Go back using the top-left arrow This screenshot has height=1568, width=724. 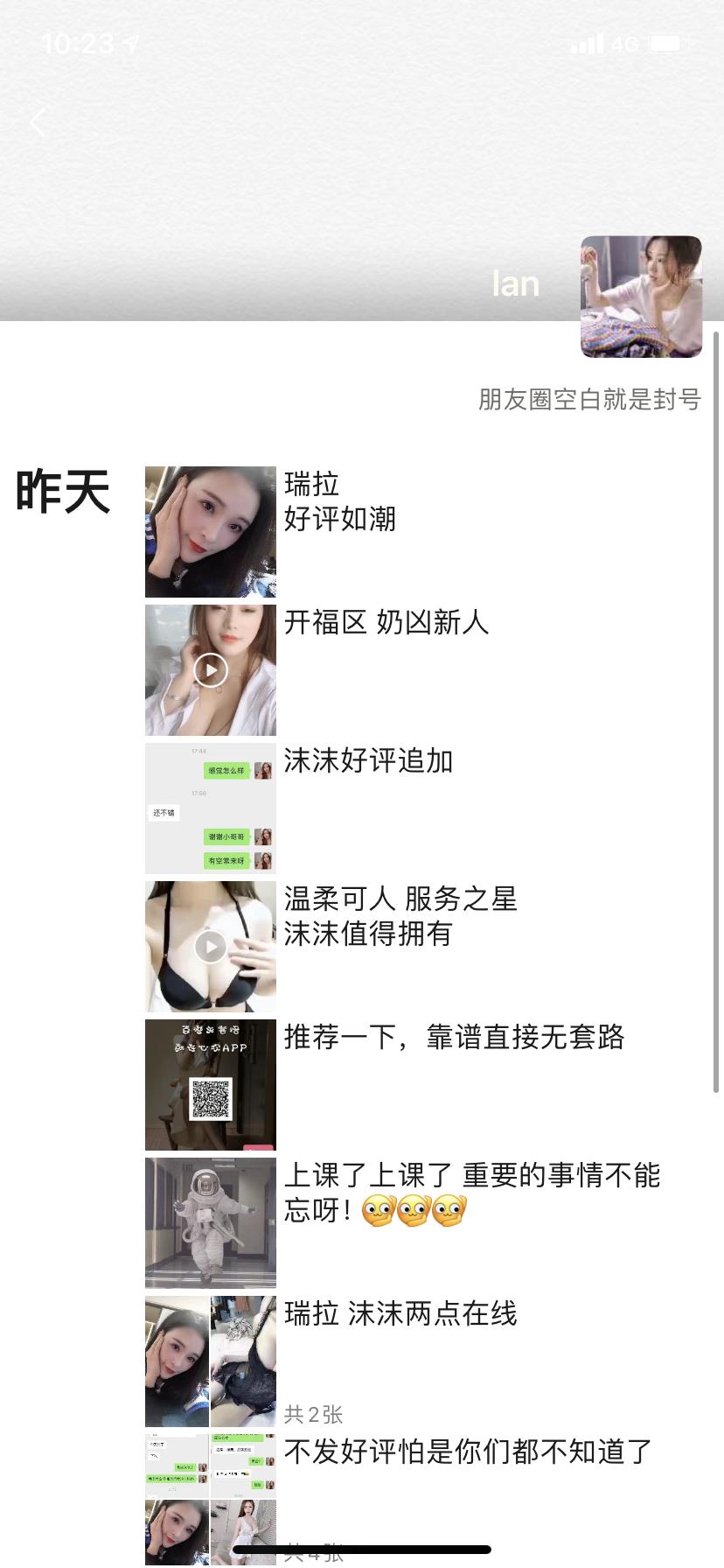click(38, 122)
